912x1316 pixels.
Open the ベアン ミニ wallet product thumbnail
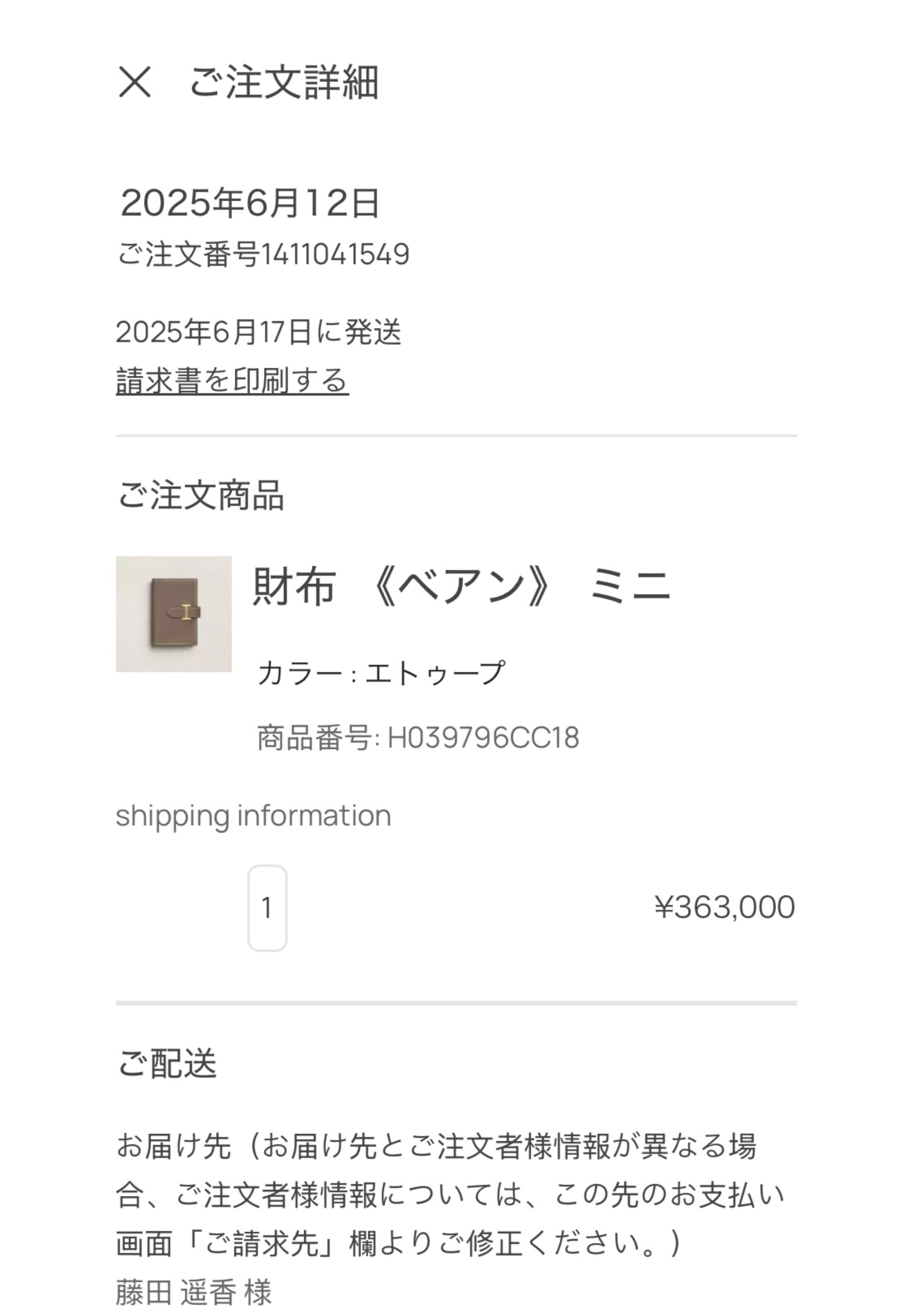click(174, 614)
